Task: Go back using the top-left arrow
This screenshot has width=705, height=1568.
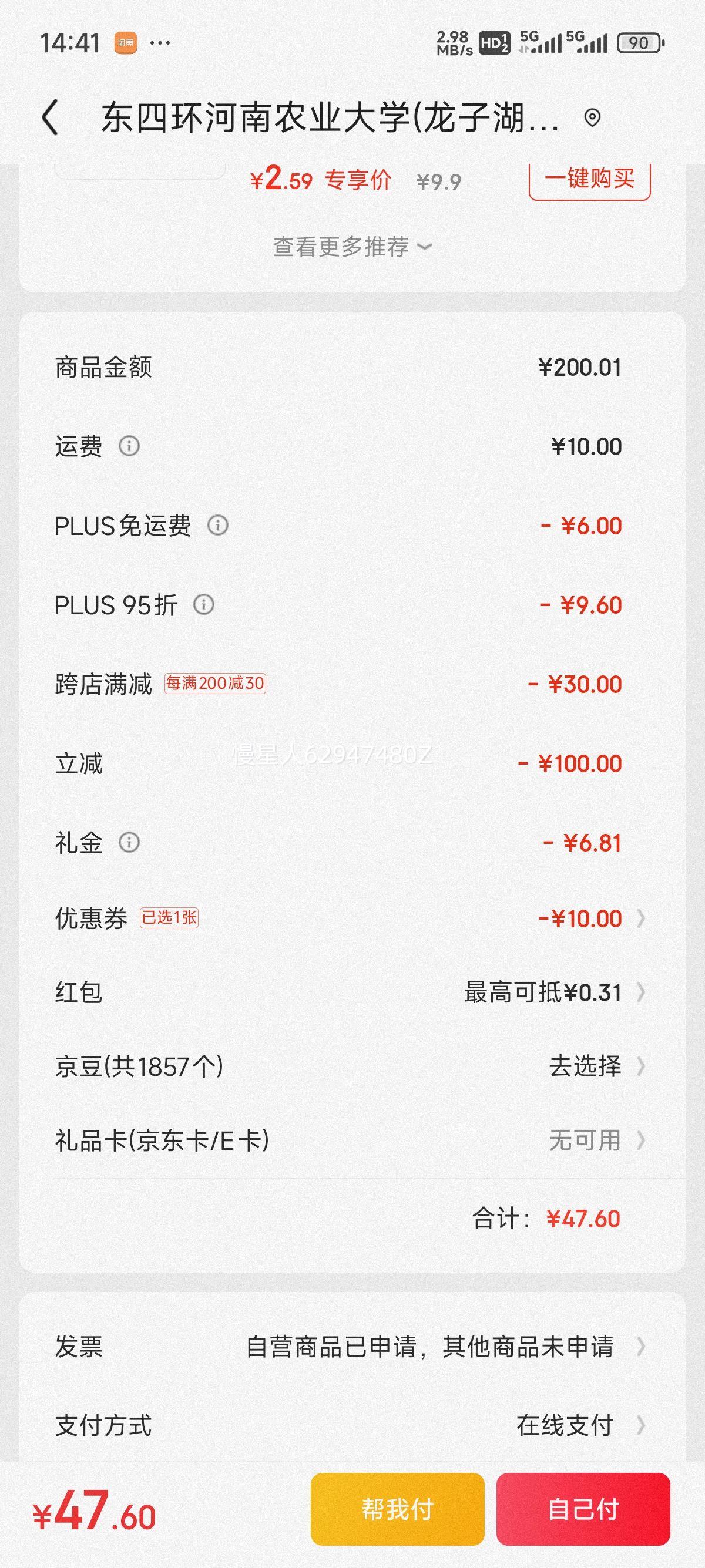Action: [51, 117]
